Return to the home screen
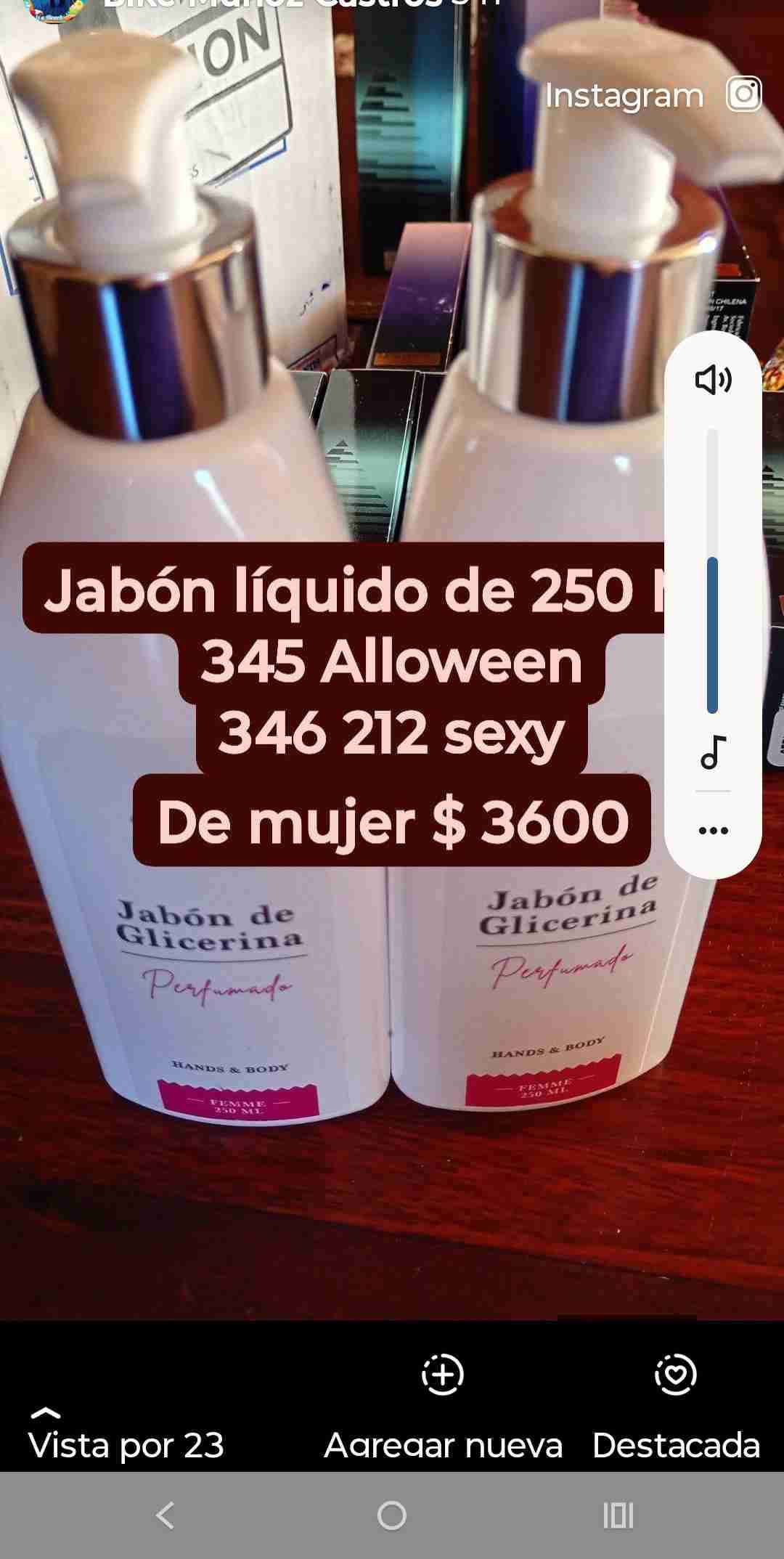 [x=392, y=1516]
